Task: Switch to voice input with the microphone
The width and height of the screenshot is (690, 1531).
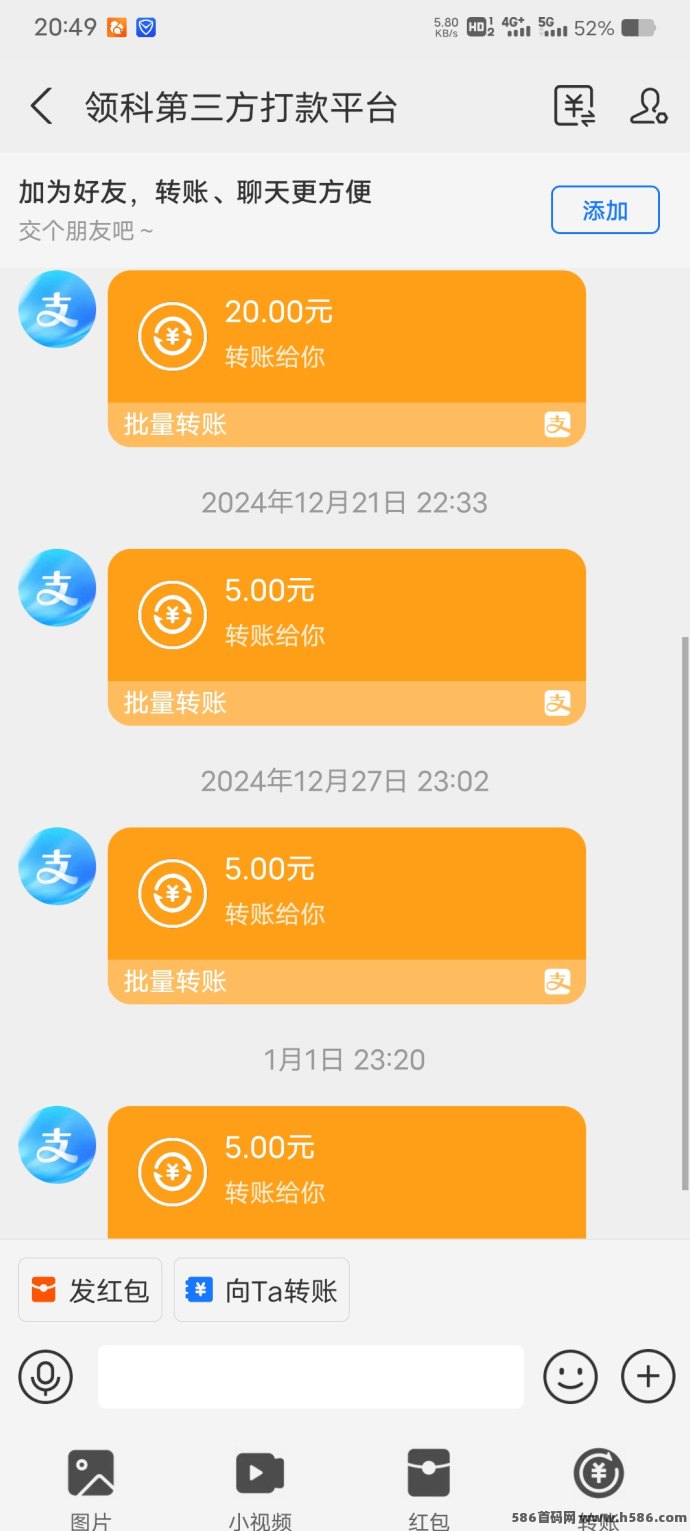Action: 46,1377
